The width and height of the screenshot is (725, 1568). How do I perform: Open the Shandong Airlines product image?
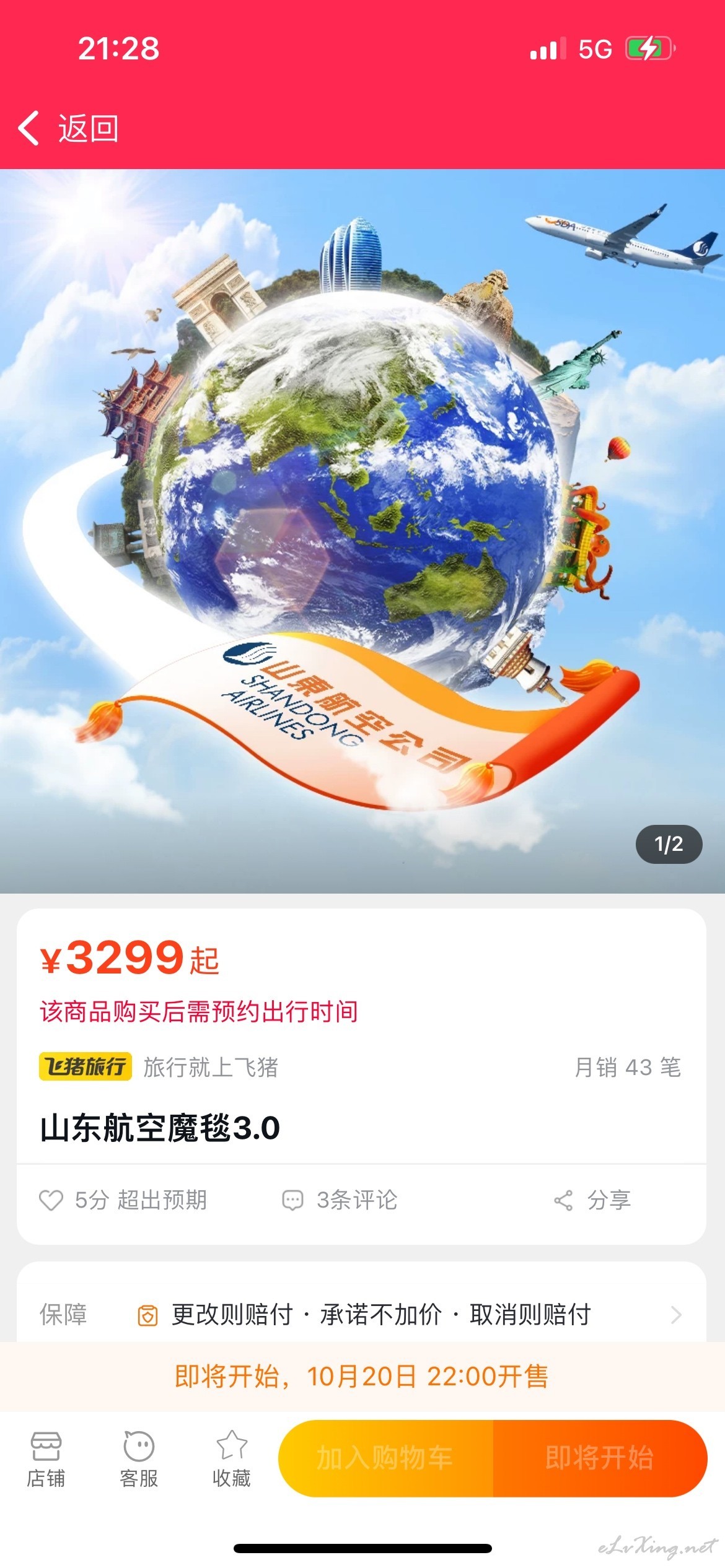(362, 531)
